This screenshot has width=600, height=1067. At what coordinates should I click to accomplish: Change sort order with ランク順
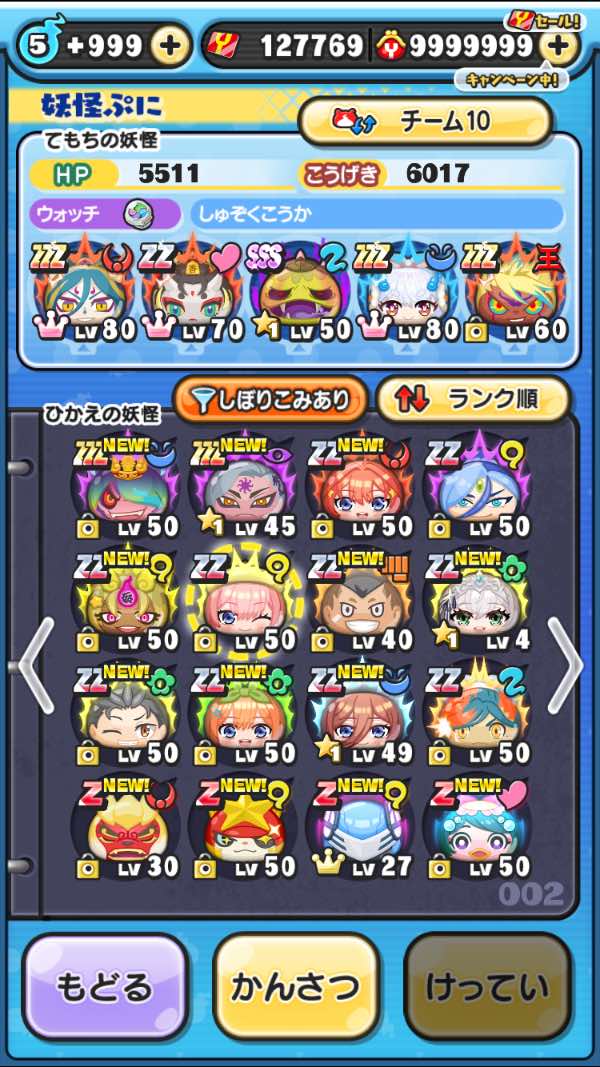tap(473, 400)
